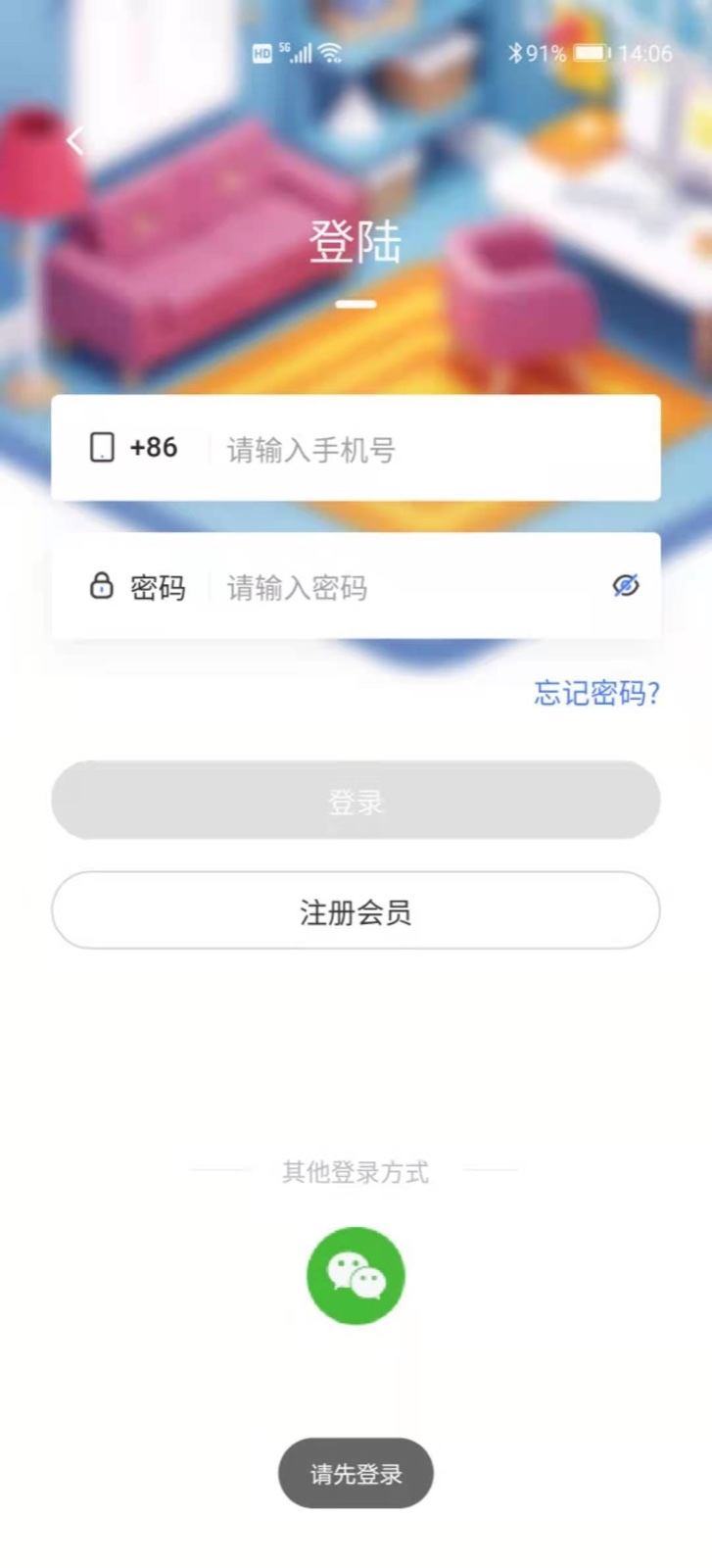The height and width of the screenshot is (1568, 712).
Task: Tap the 其他登录方式 section label
Action: click(x=356, y=1172)
